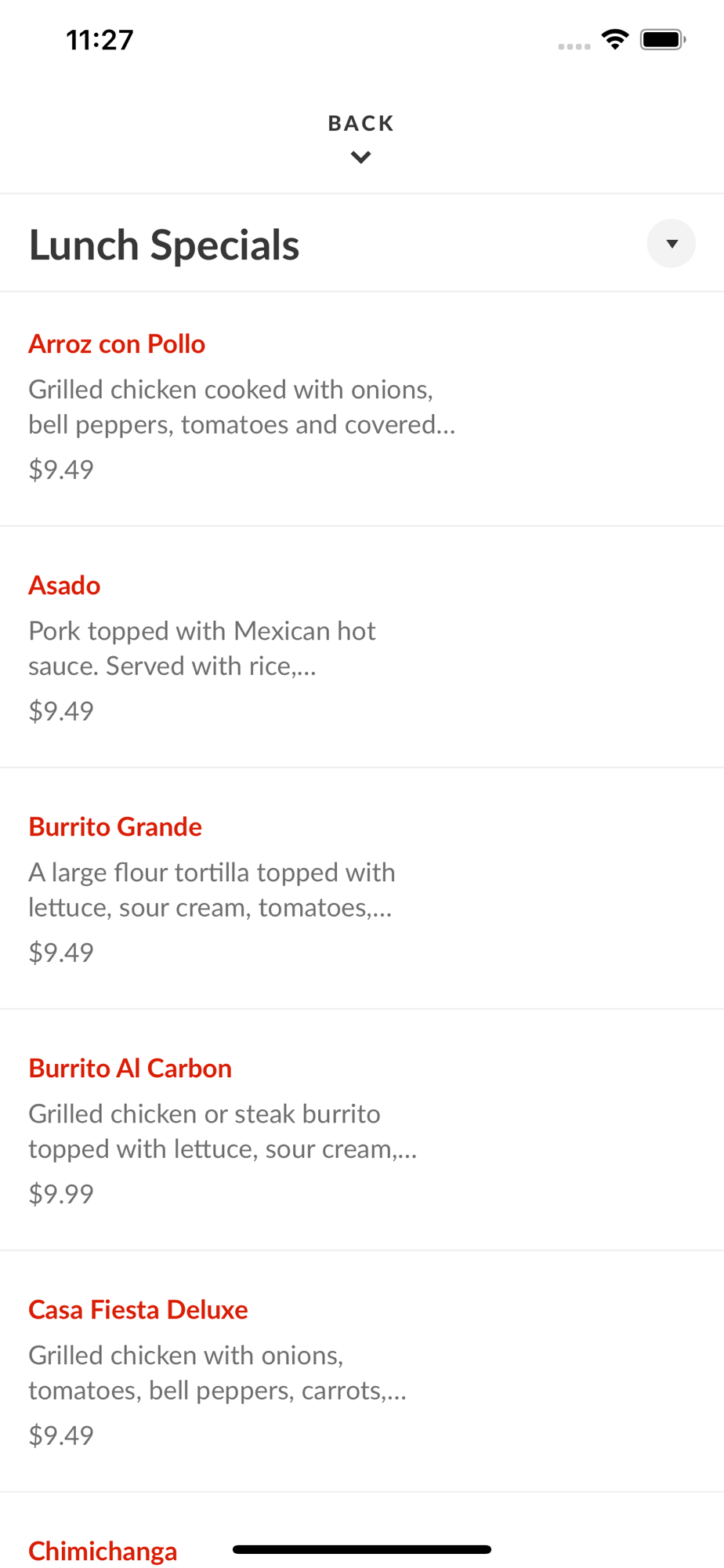724x1568 pixels.
Task: Expand the Lunch Specials category dropdown
Action: [671, 244]
